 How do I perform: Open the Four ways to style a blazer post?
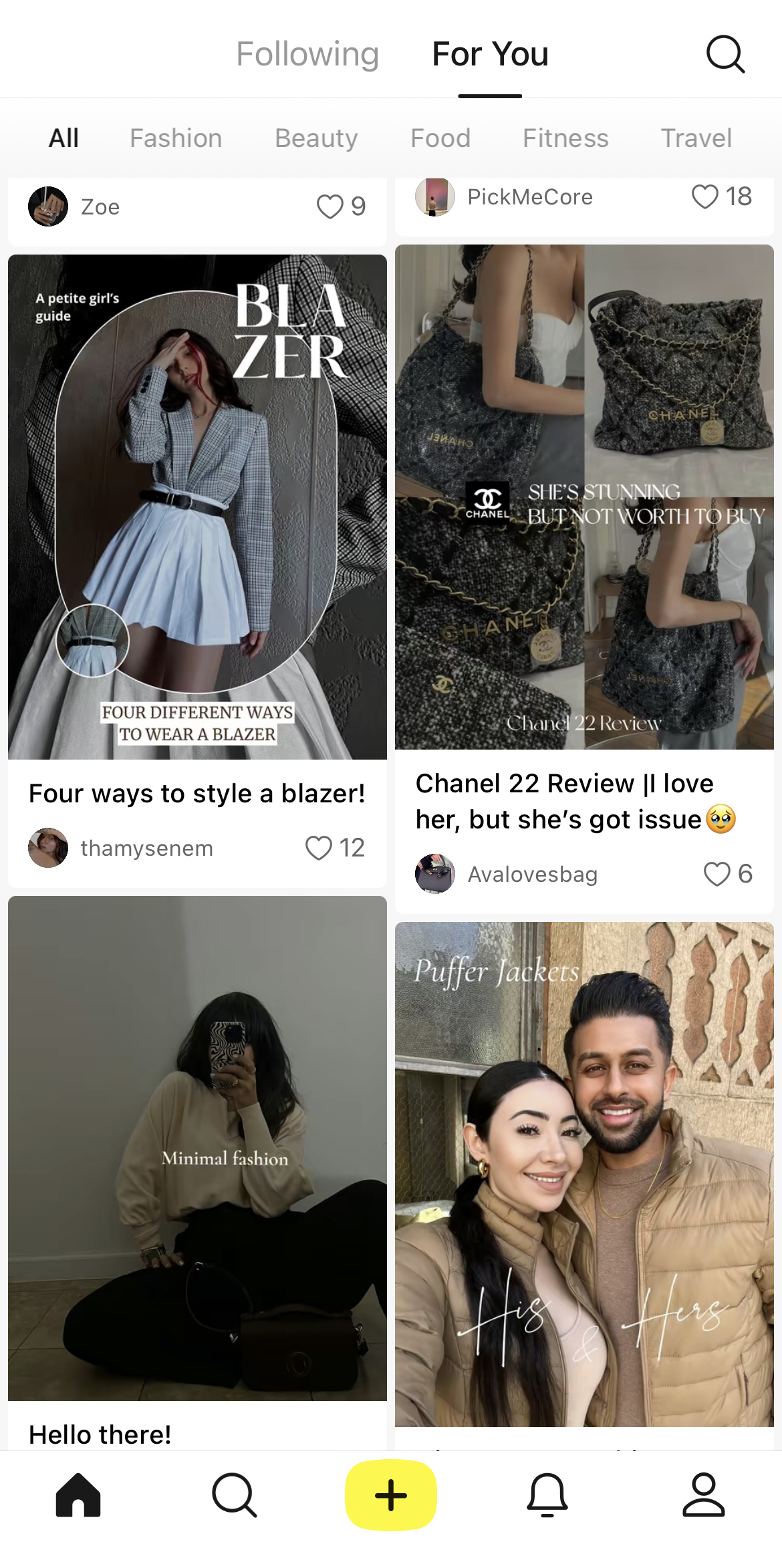pyautogui.click(x=197, y=506)
